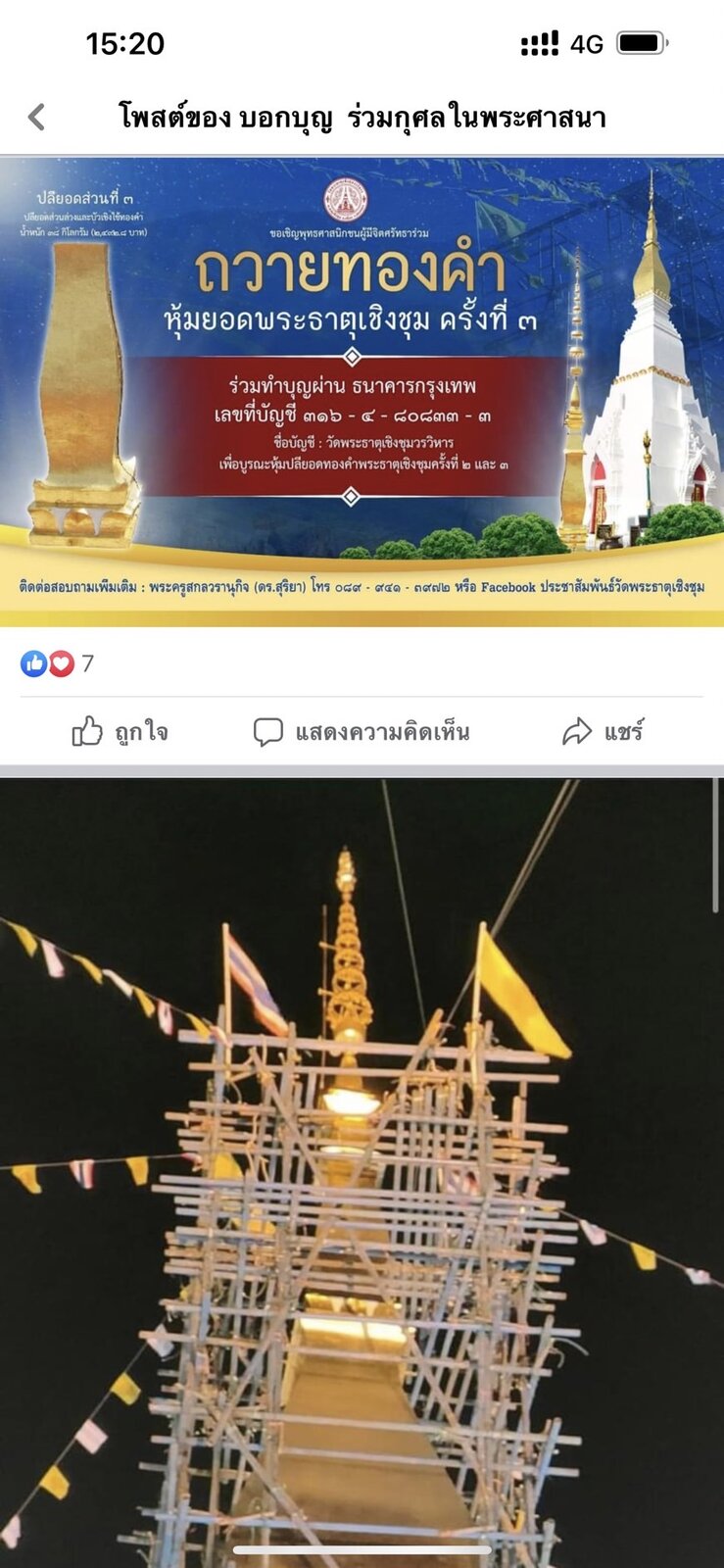
Task: Open the gold donation banner image
Action: [362, 391]
